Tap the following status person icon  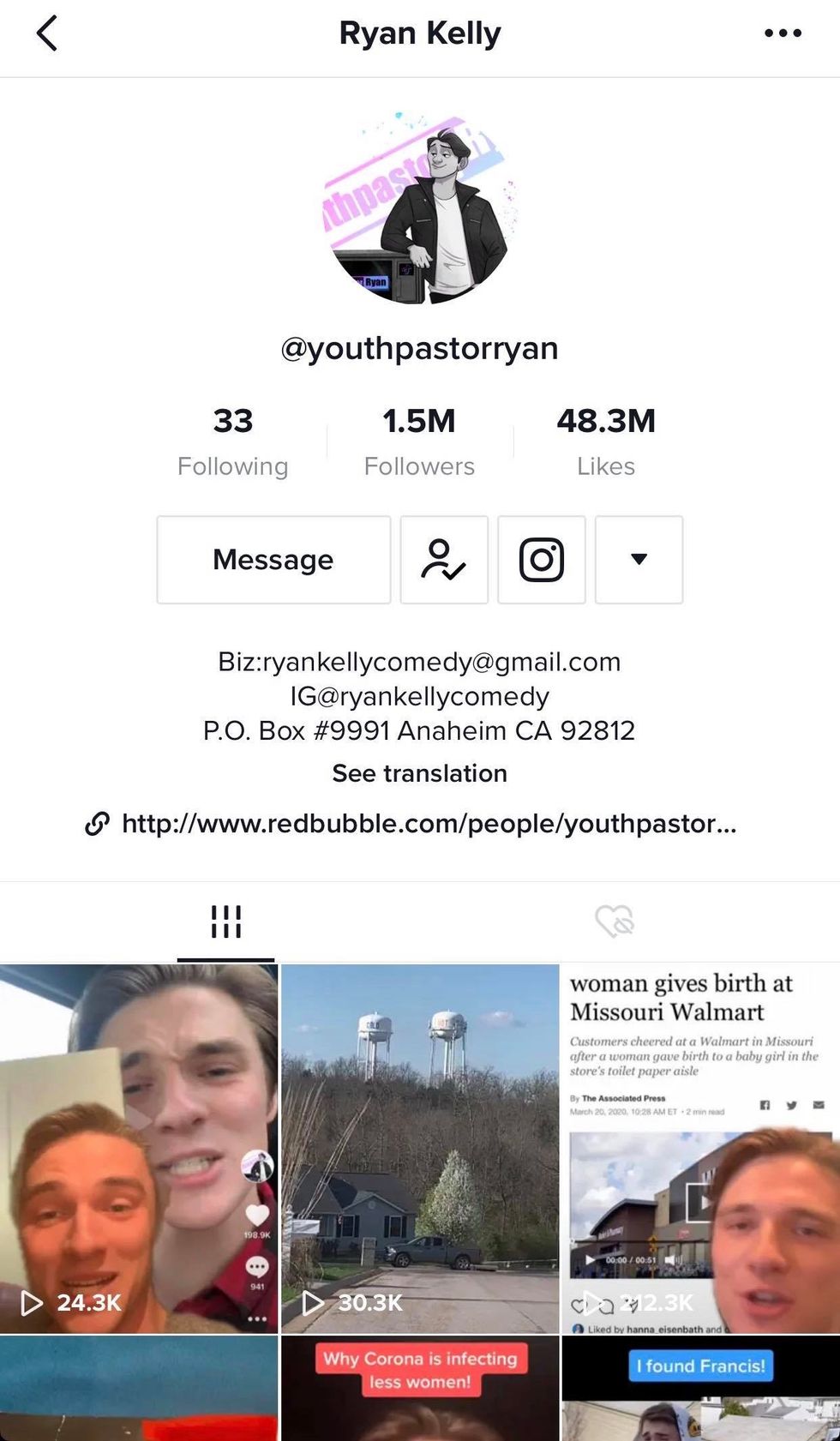444,560
